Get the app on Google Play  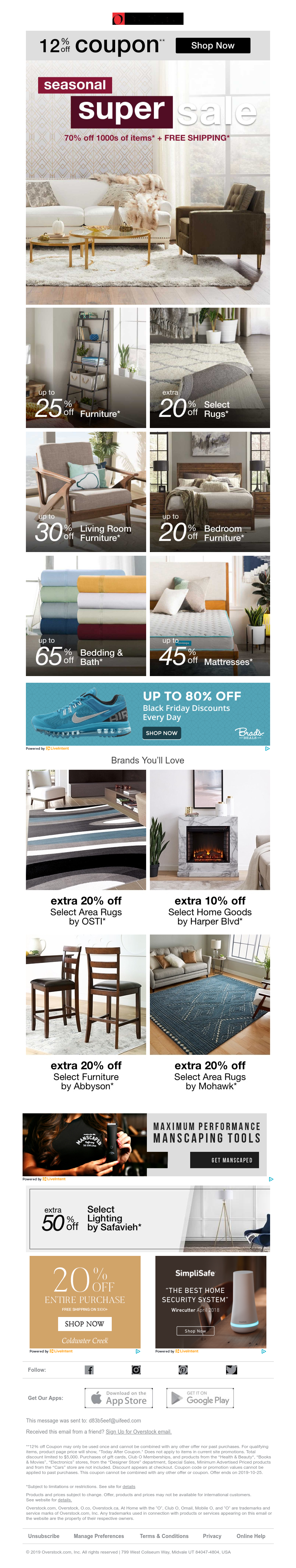coord(200,1398)
